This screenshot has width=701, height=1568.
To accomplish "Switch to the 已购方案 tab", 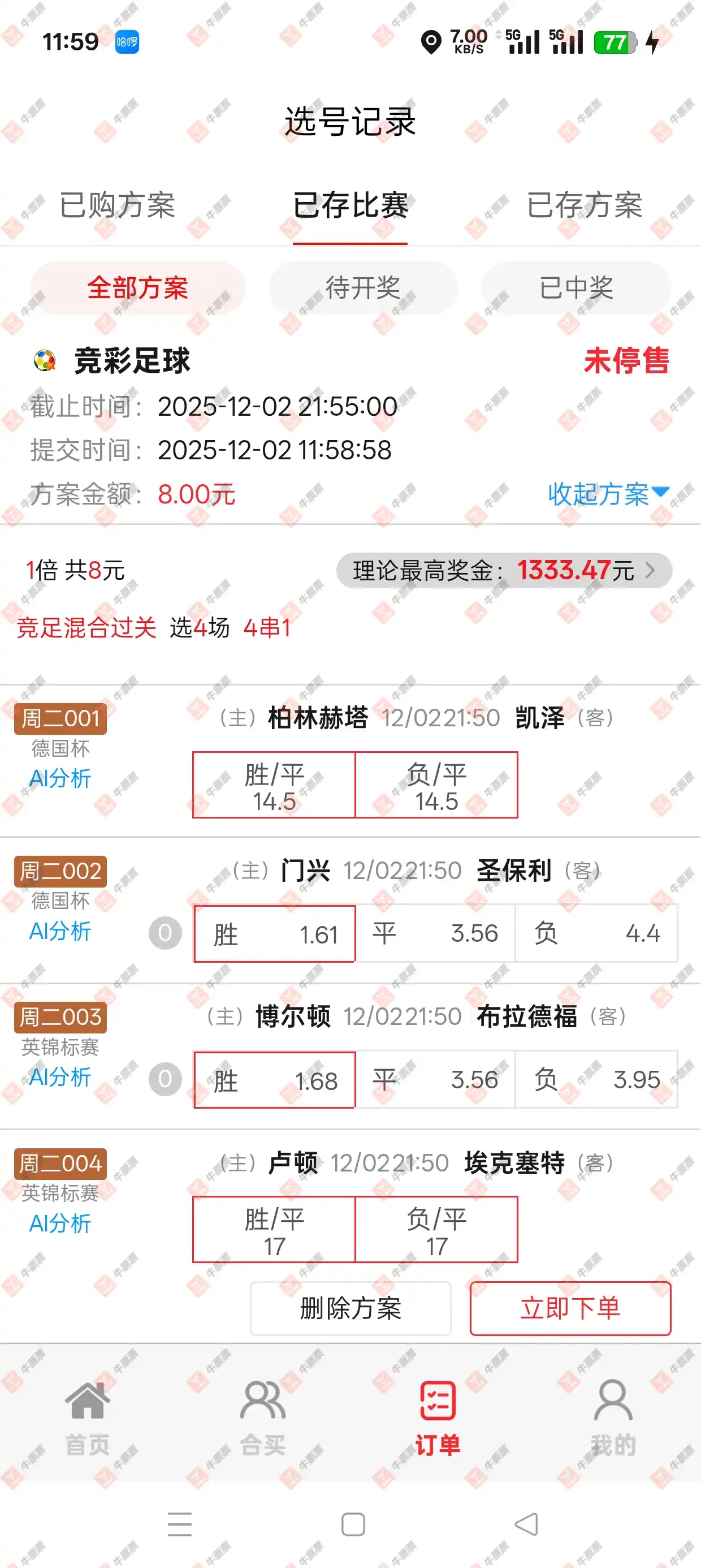I will click(x=117, y=205).
